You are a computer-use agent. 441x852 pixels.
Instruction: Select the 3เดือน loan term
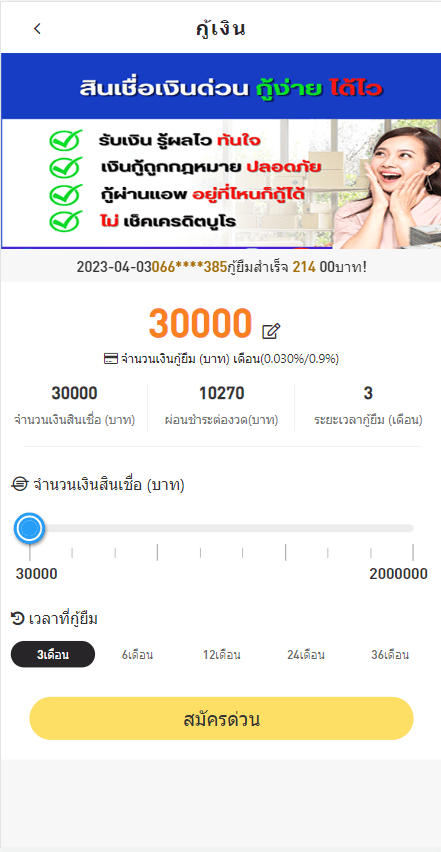tap(53, 654)
